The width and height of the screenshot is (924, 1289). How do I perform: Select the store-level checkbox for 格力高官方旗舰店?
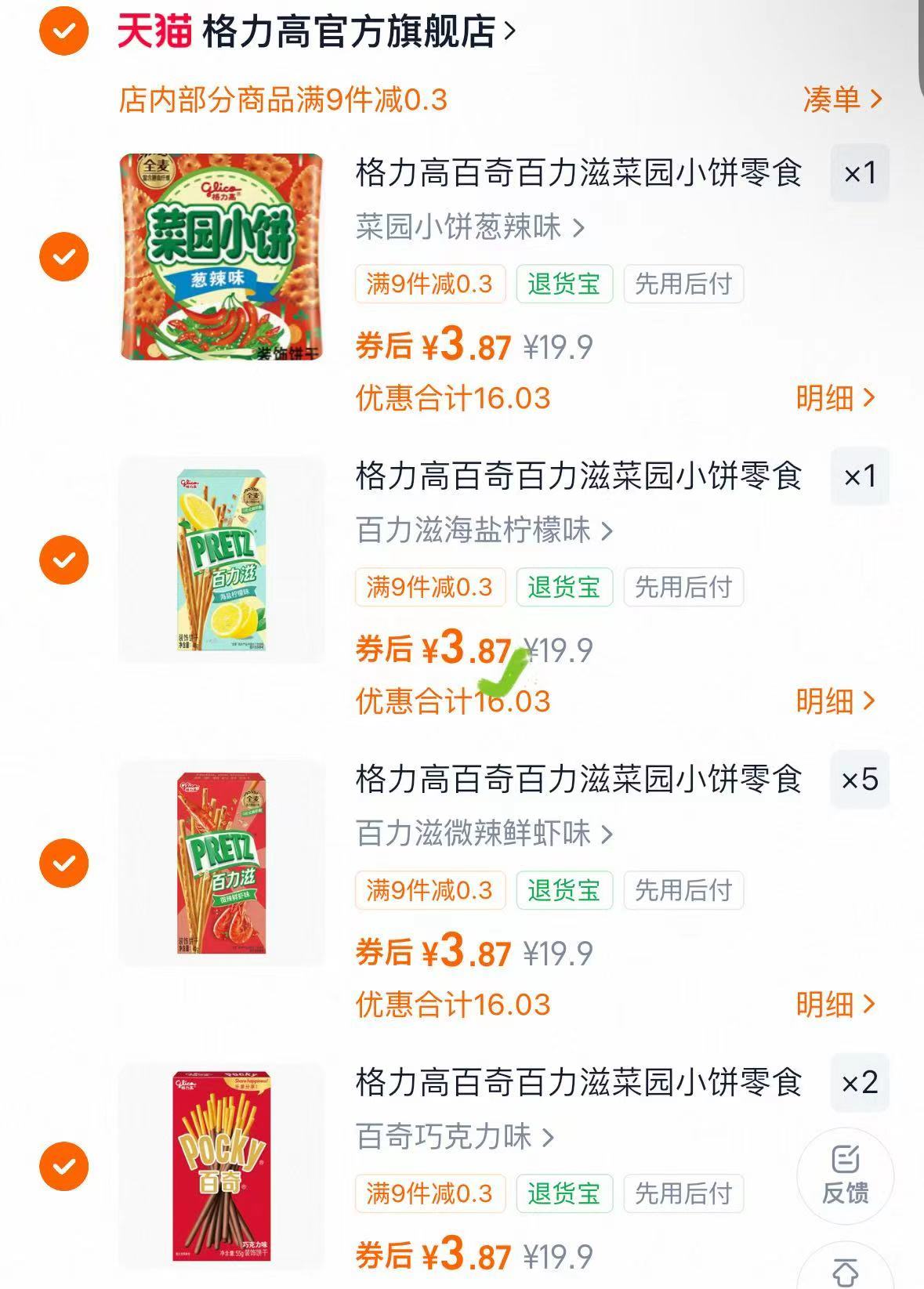tap(66, 30)
